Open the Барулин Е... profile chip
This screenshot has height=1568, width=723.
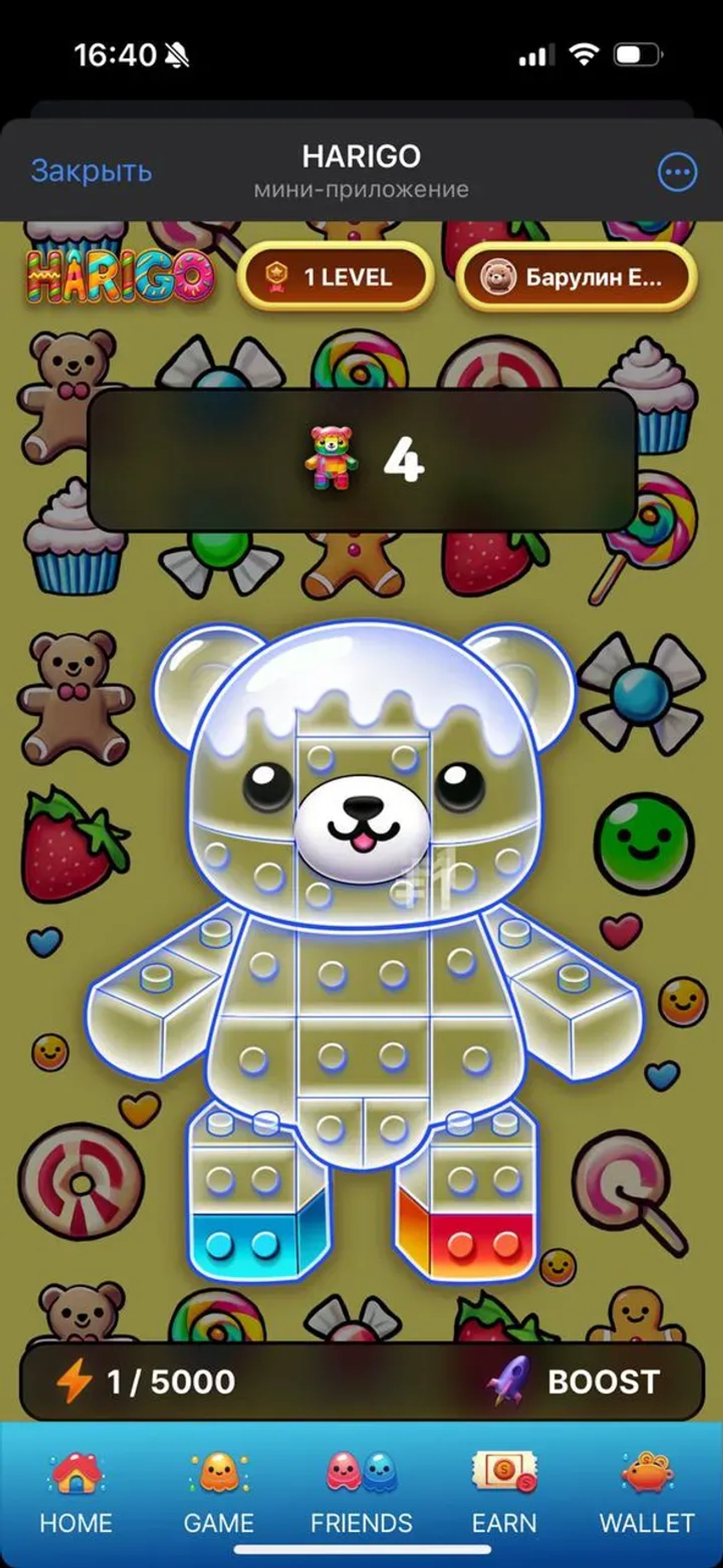[576, 277]
